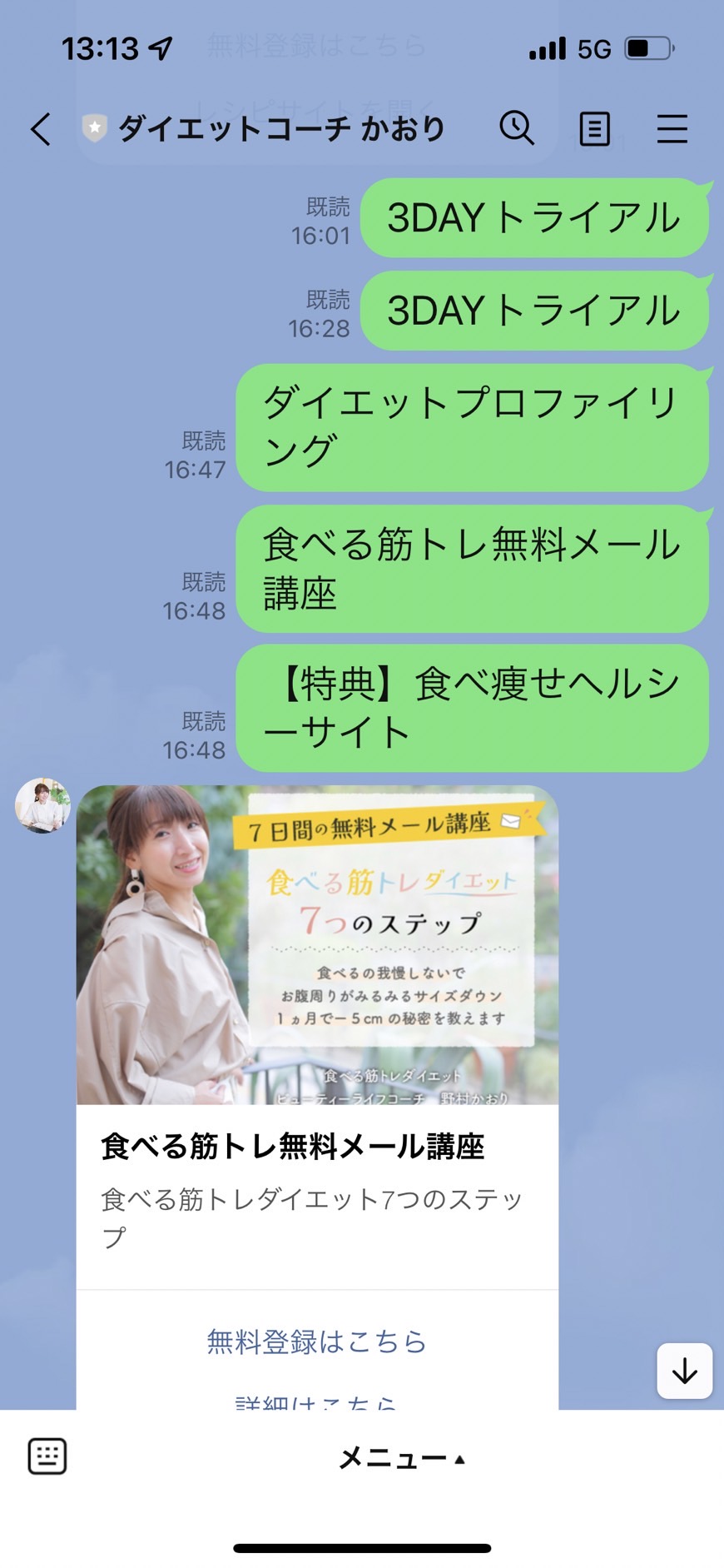Tap 無料登録はこちら link in the card
Viewport: 724px width, 1568px height.
317,1341
